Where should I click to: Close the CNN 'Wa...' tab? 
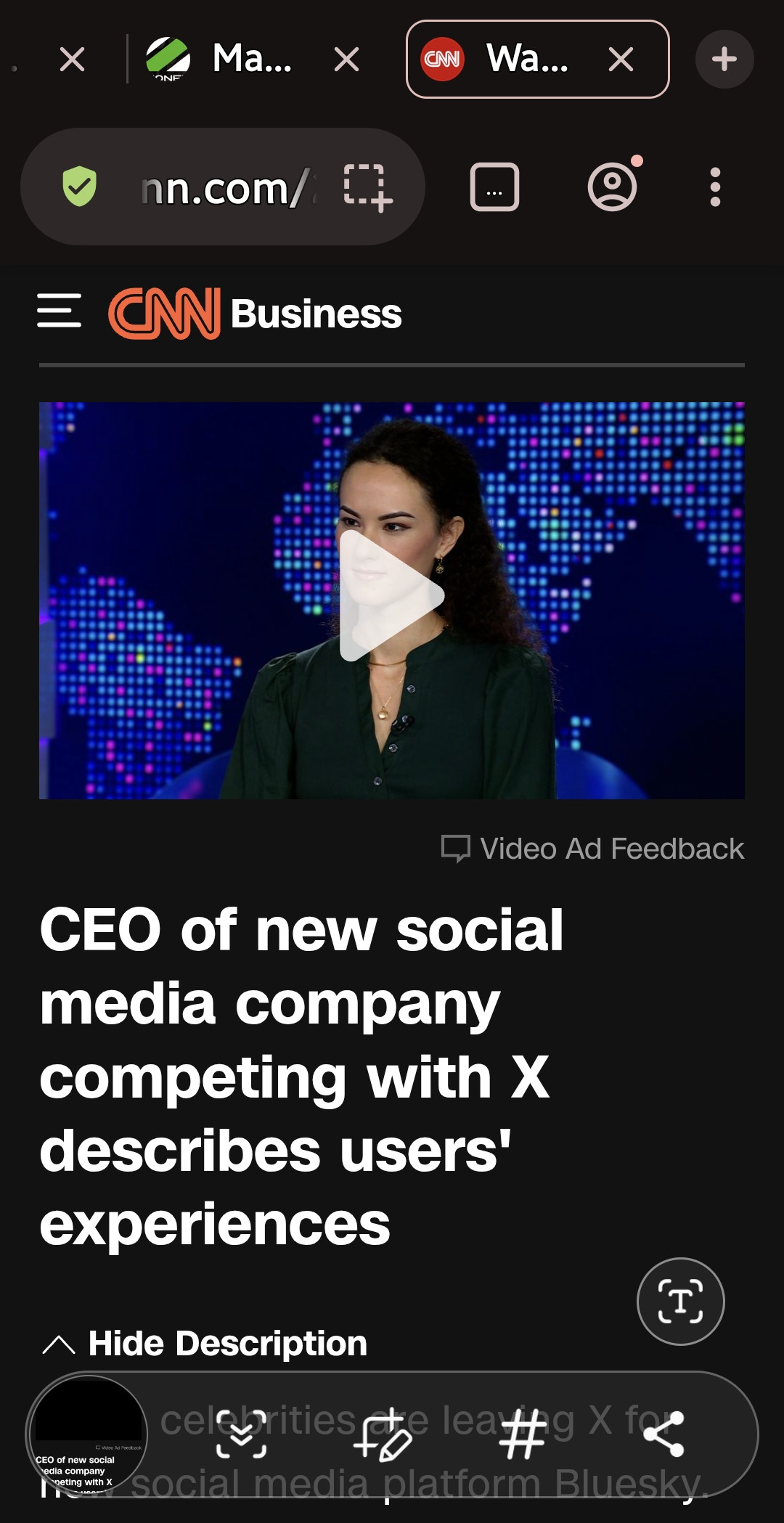click(621, 59)
